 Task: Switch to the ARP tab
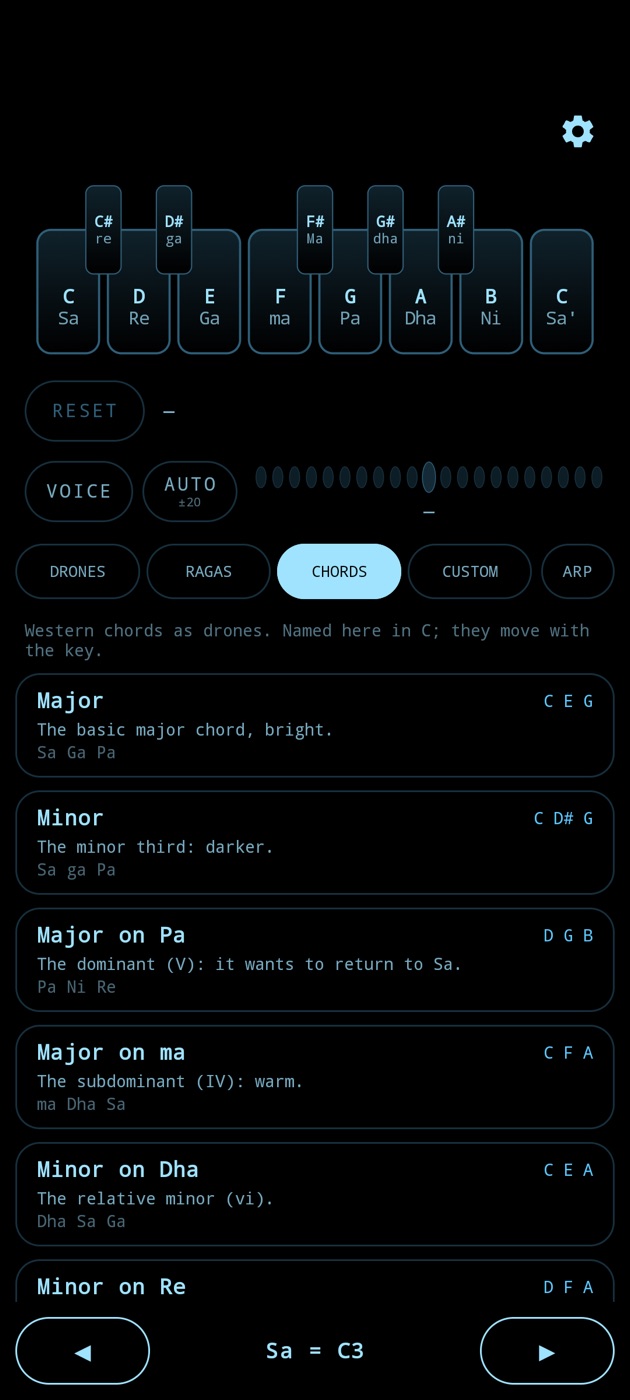point(578,571)
